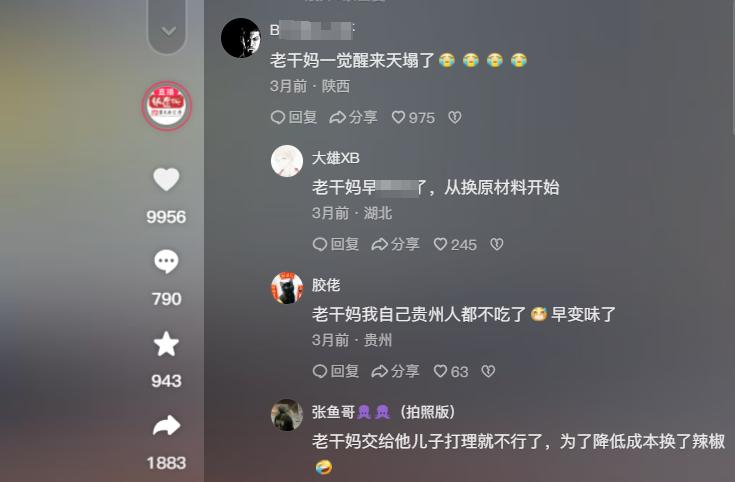The height and width of the screenshot is (482, 735).
Task: Dislike 胶佬's comment
Action: (x=488, y=371)
